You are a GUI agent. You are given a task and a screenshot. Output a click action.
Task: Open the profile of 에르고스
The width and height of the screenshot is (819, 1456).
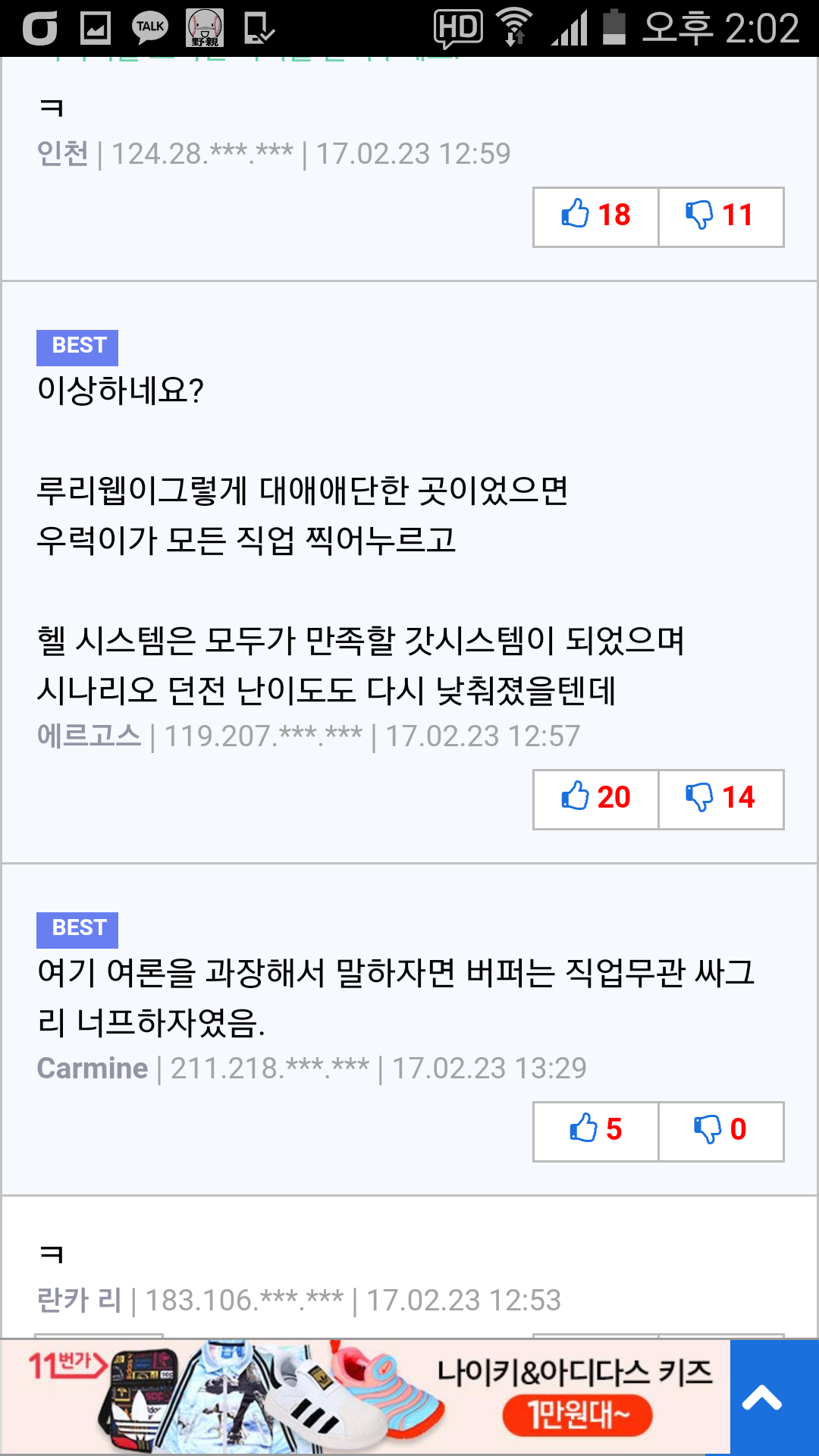89,736
